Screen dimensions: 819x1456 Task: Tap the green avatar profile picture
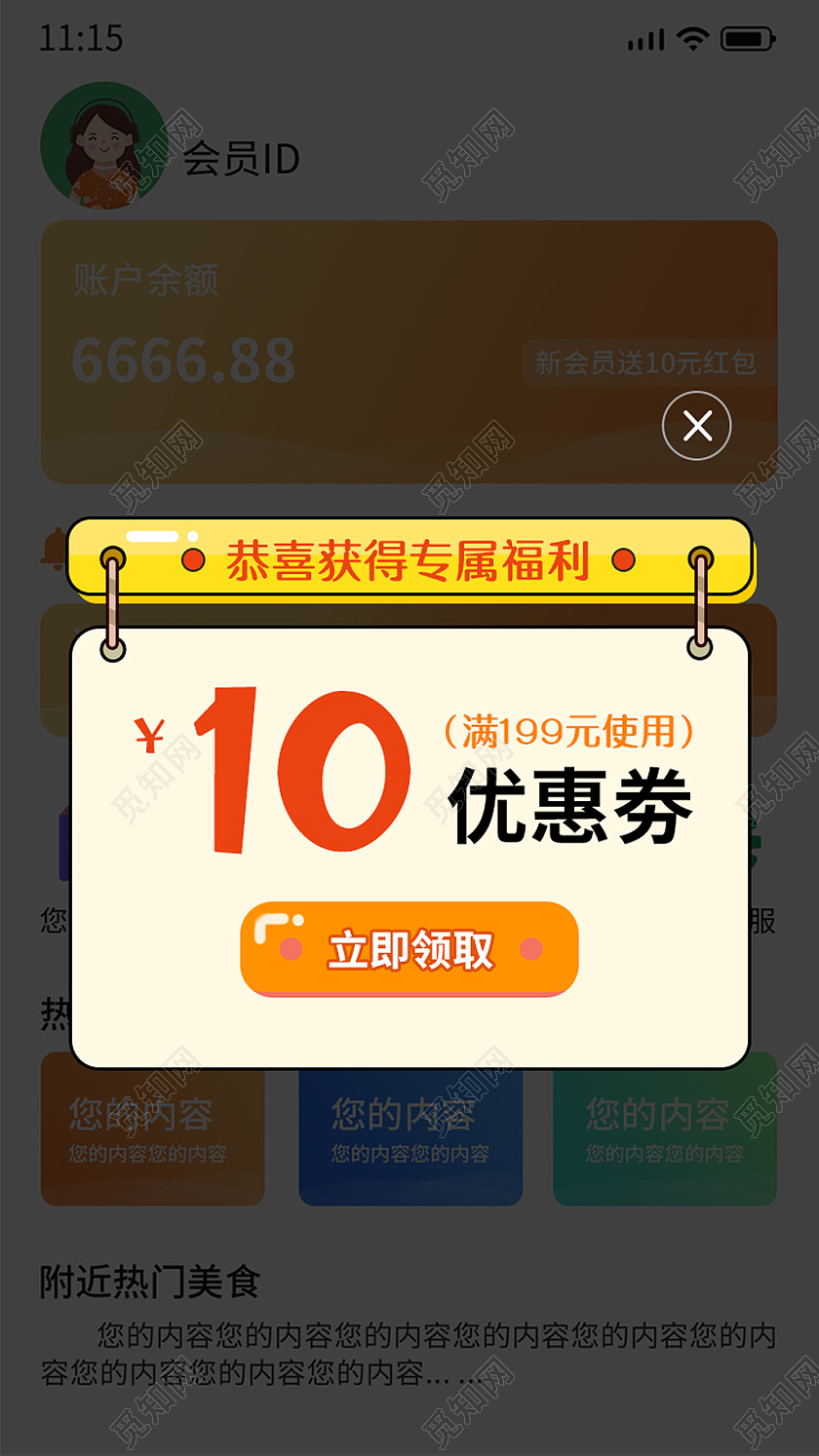coord(102,144)
